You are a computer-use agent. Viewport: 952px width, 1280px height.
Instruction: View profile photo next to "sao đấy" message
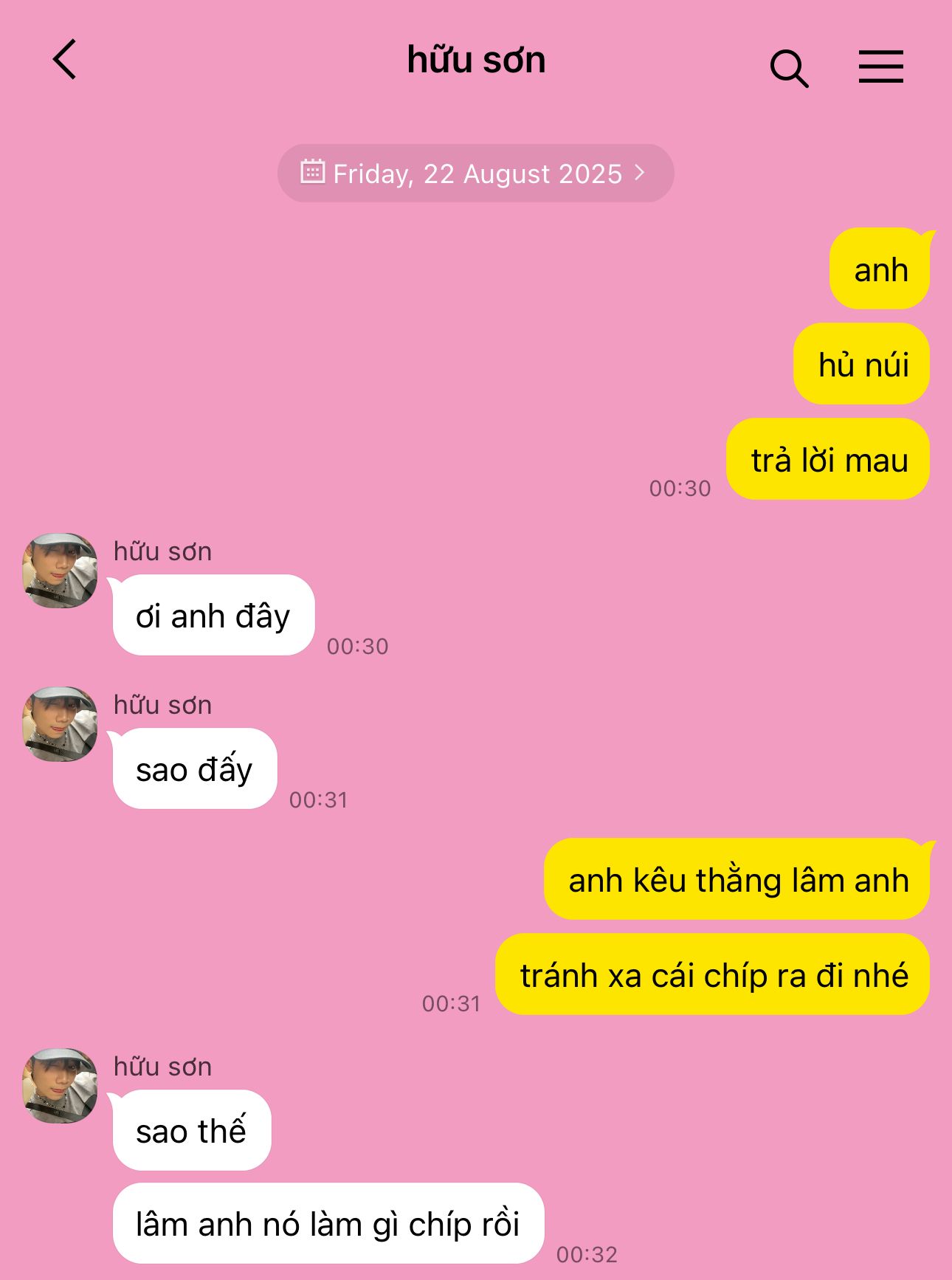click(61, 724)
